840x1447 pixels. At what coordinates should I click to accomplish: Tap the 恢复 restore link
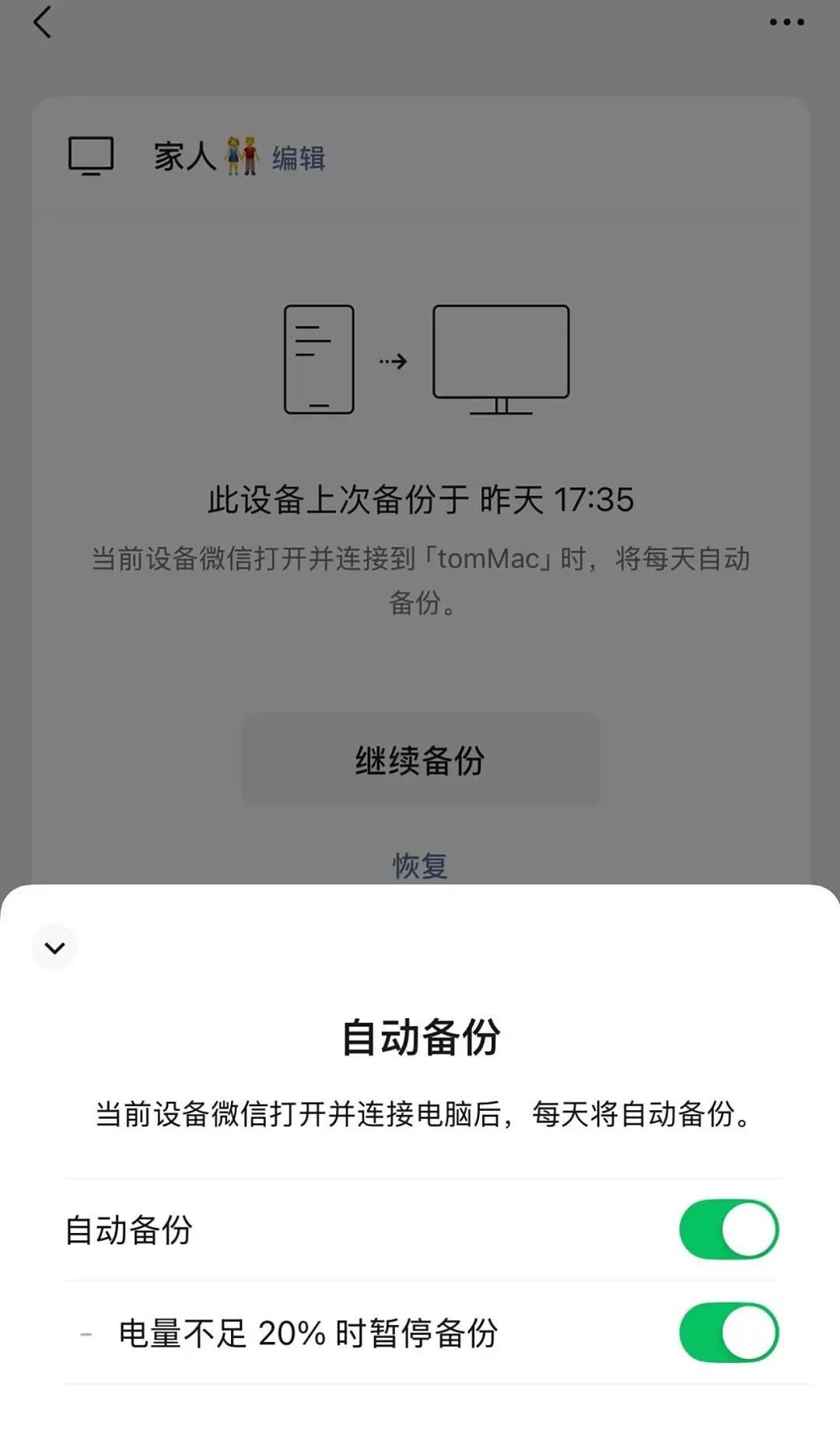(420, 865)
